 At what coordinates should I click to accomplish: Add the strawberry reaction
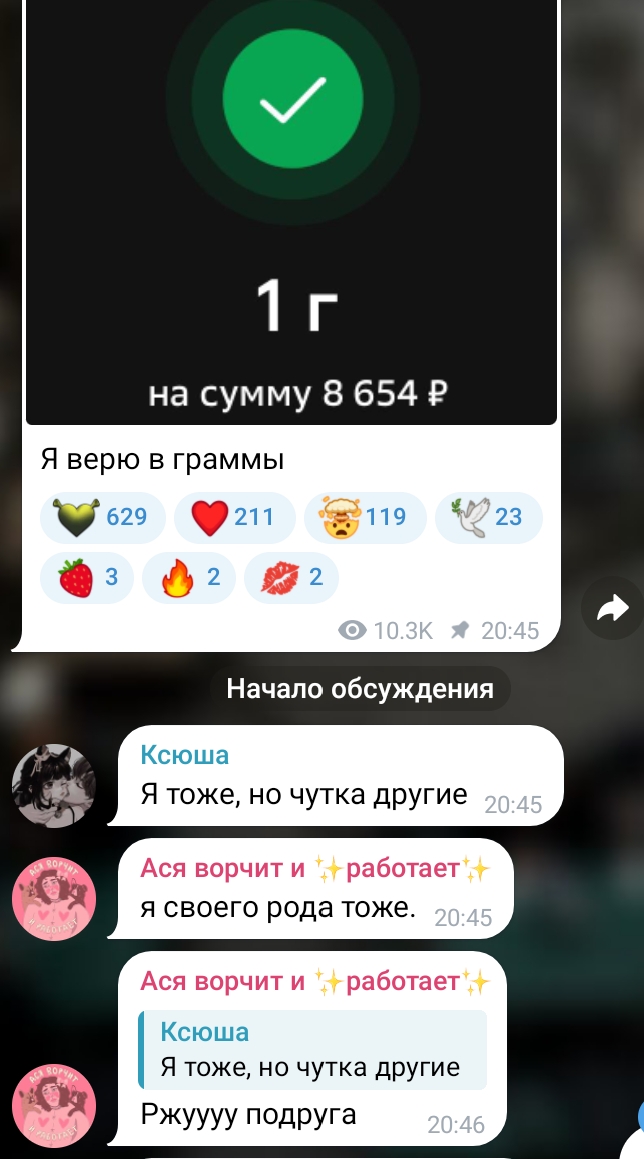87,577
